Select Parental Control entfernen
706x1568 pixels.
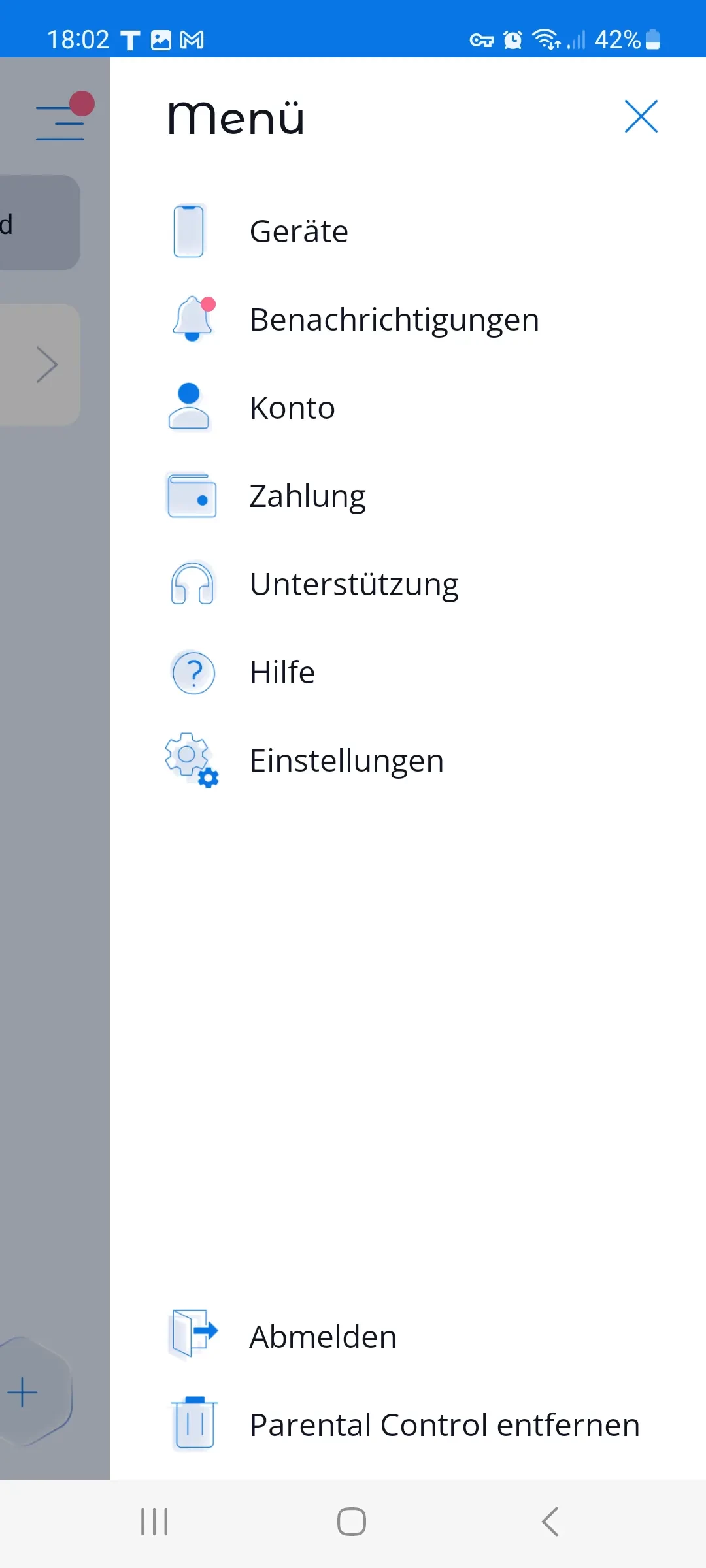point(445,1425)
